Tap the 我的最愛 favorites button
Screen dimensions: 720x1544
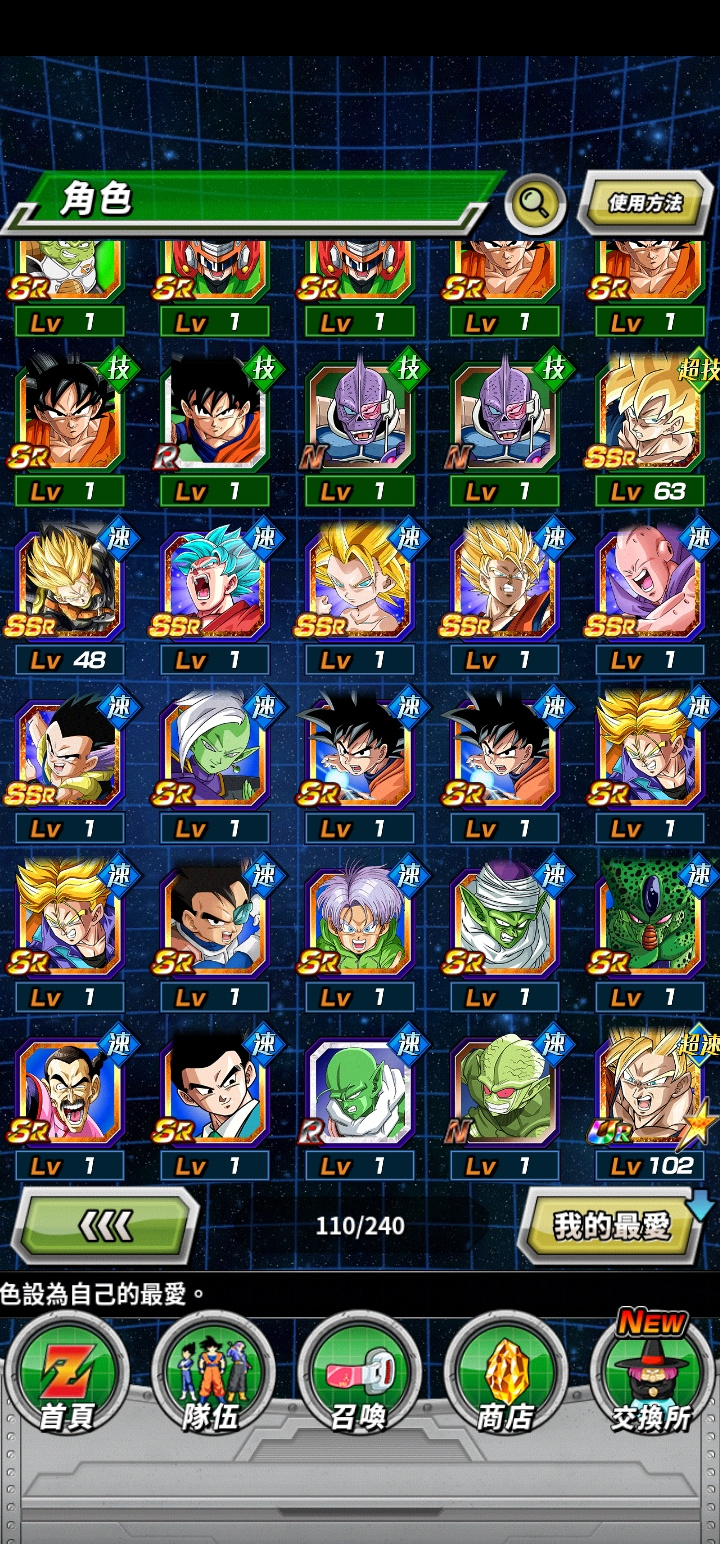(611, 1225)
